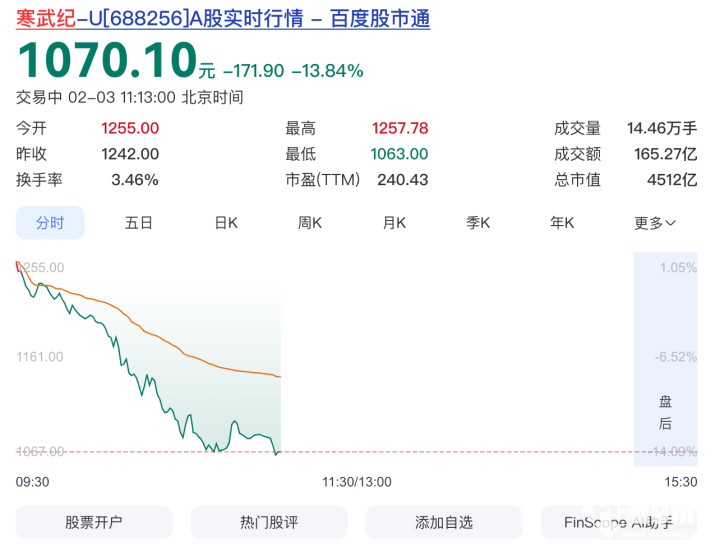Select the 分时 chart tab

pos(50,223)
